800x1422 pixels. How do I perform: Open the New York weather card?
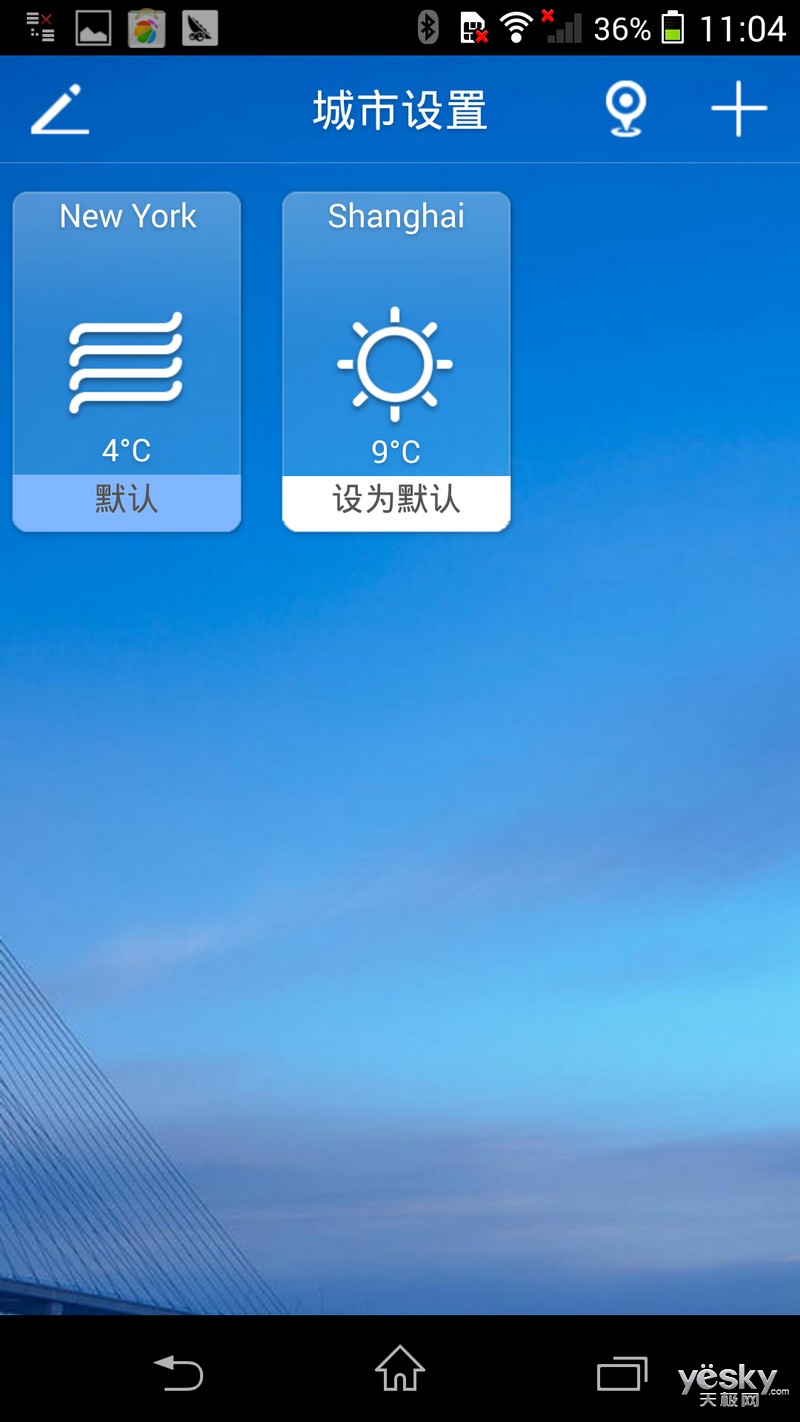click(127, 333)
